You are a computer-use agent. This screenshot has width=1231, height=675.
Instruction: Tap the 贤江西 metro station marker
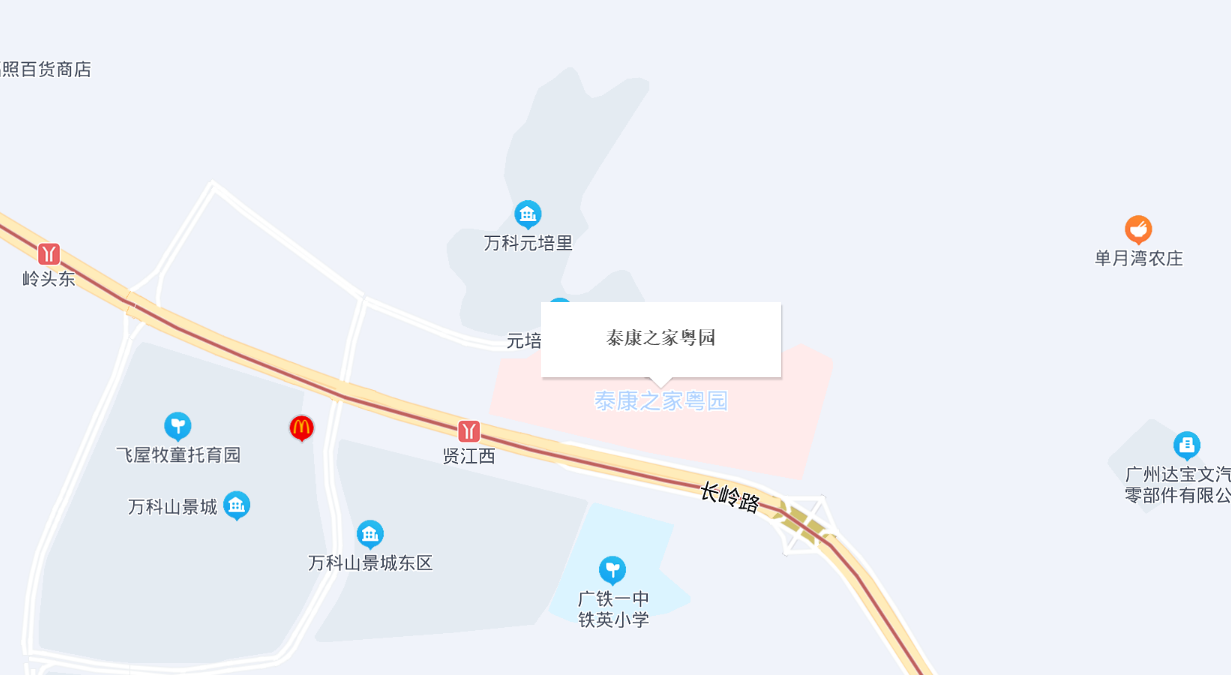(x=469, y=432)
